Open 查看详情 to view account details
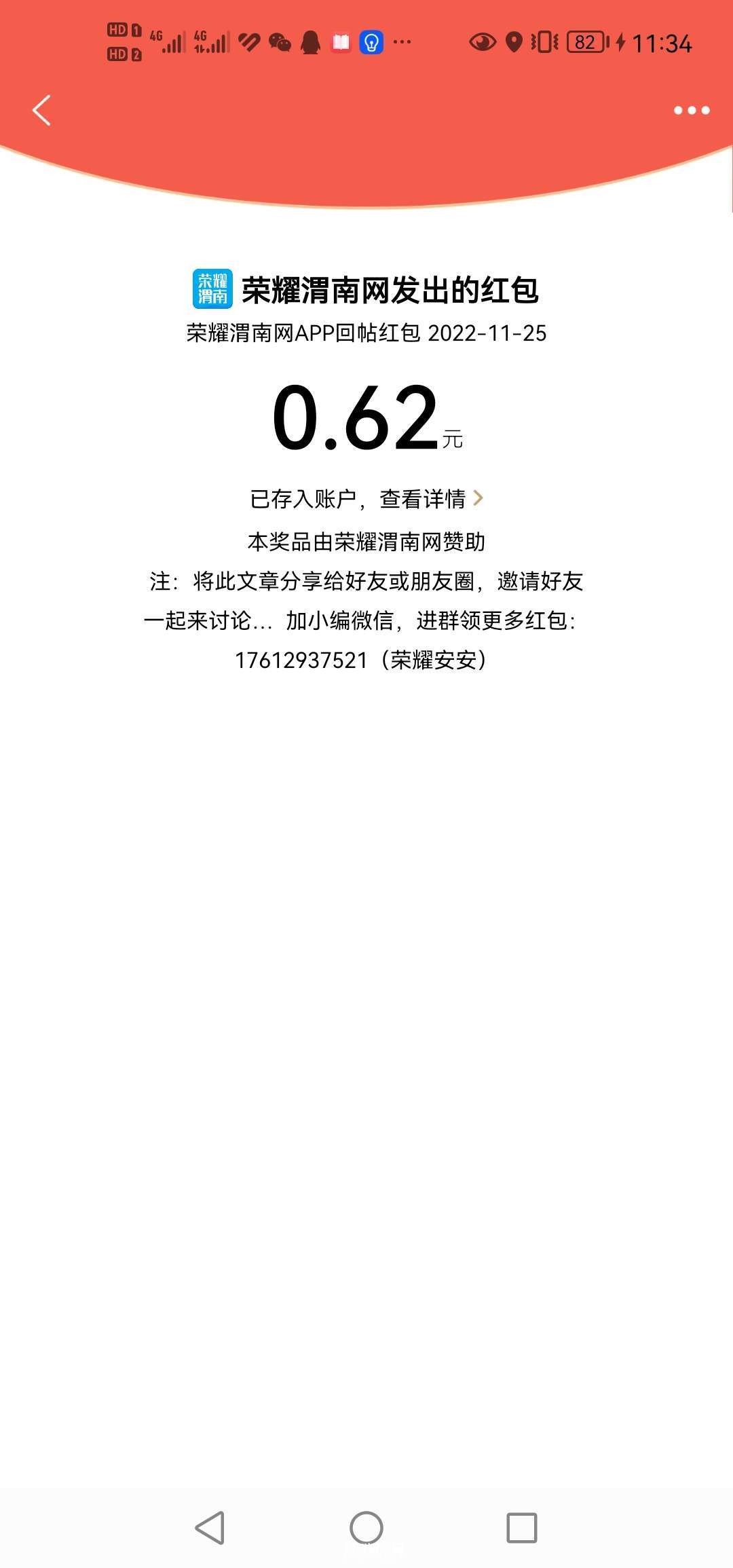The height and width of the screenshot is (1568, 733). 431,499
